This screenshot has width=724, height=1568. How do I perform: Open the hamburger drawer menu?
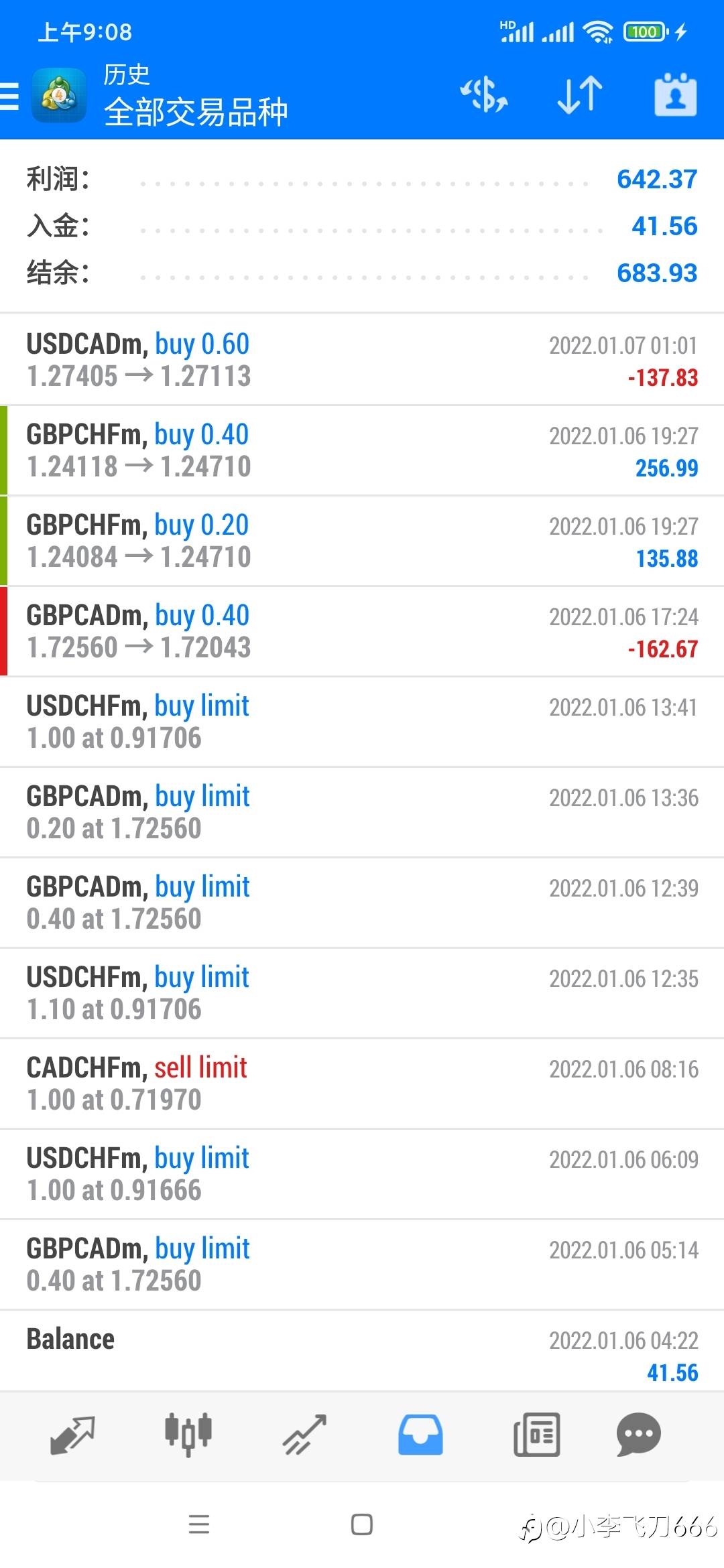coord(9,96)
